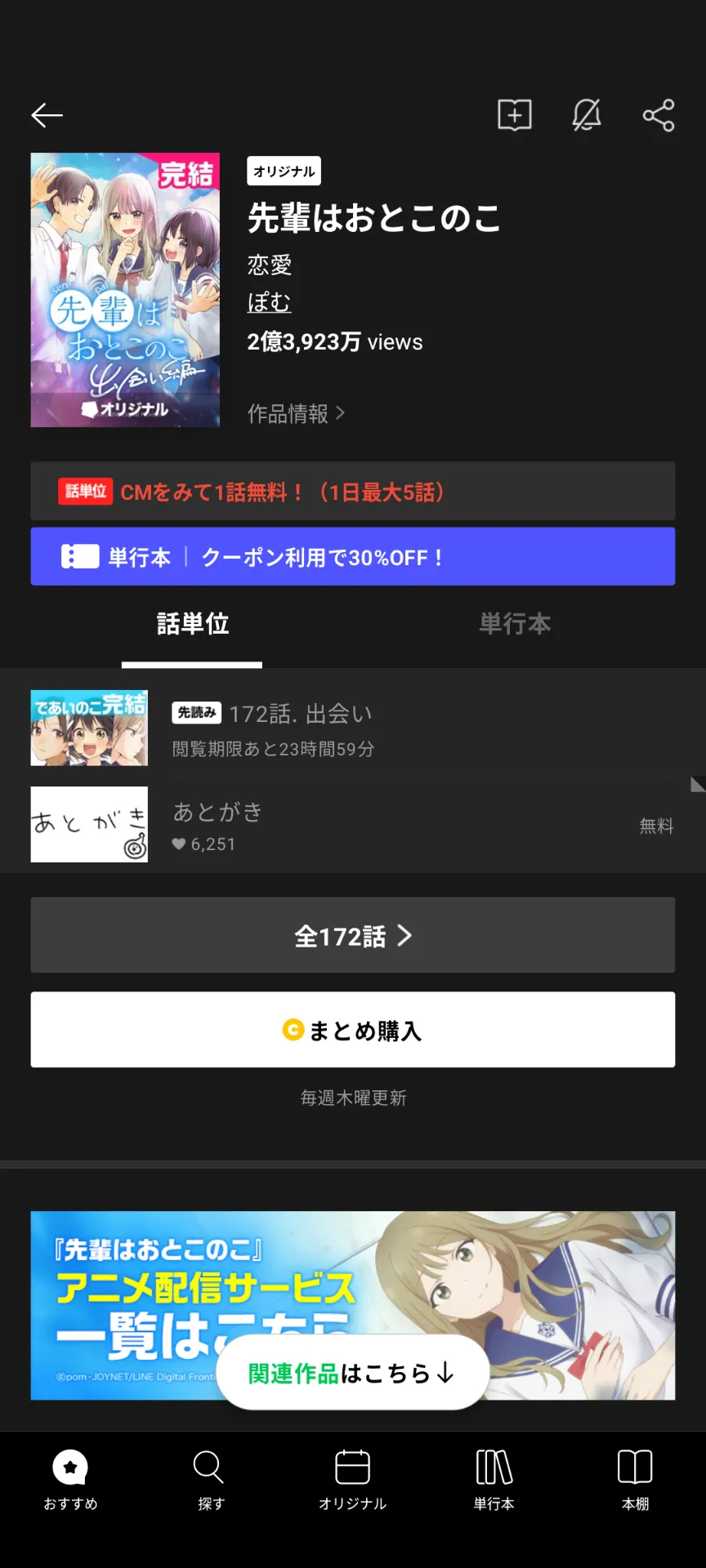Open 作品情報 details
This screenshot has height=1568, width=706.
(x=296, y=414)
